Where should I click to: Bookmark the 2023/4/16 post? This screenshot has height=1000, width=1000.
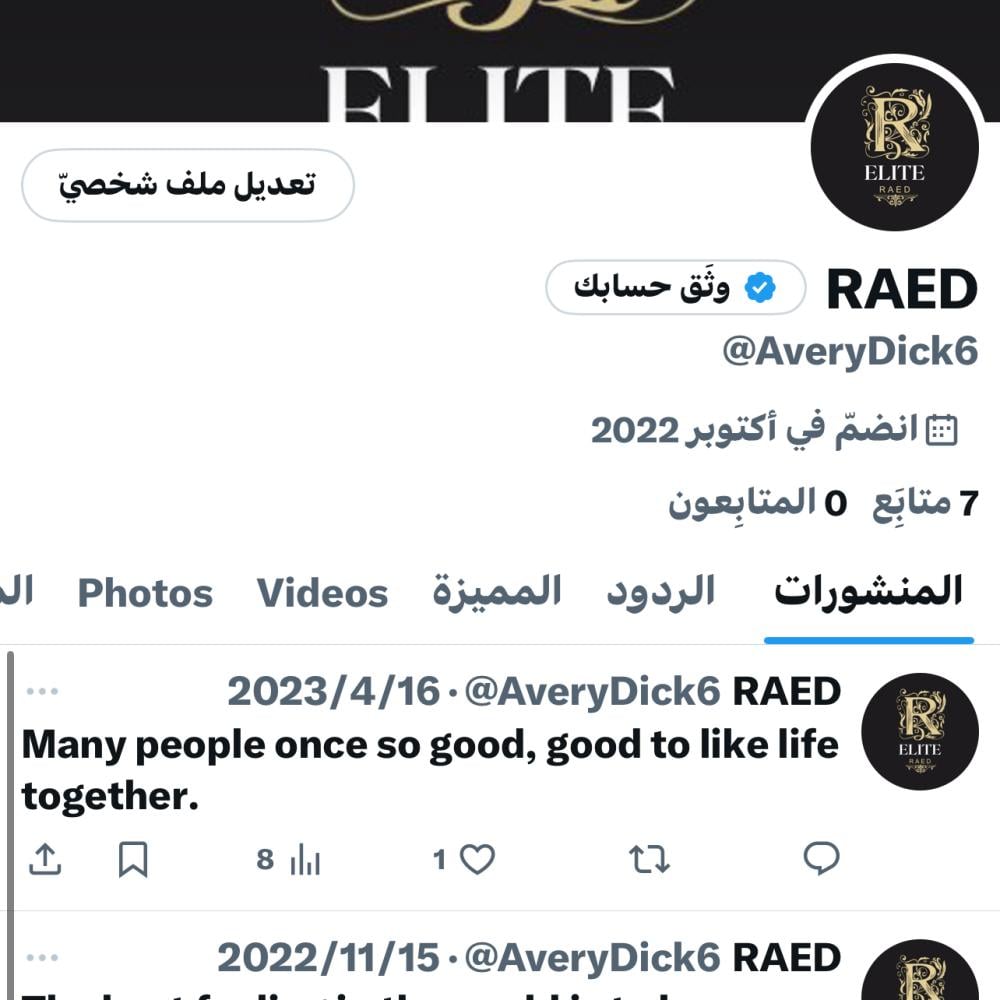(133, 859)
